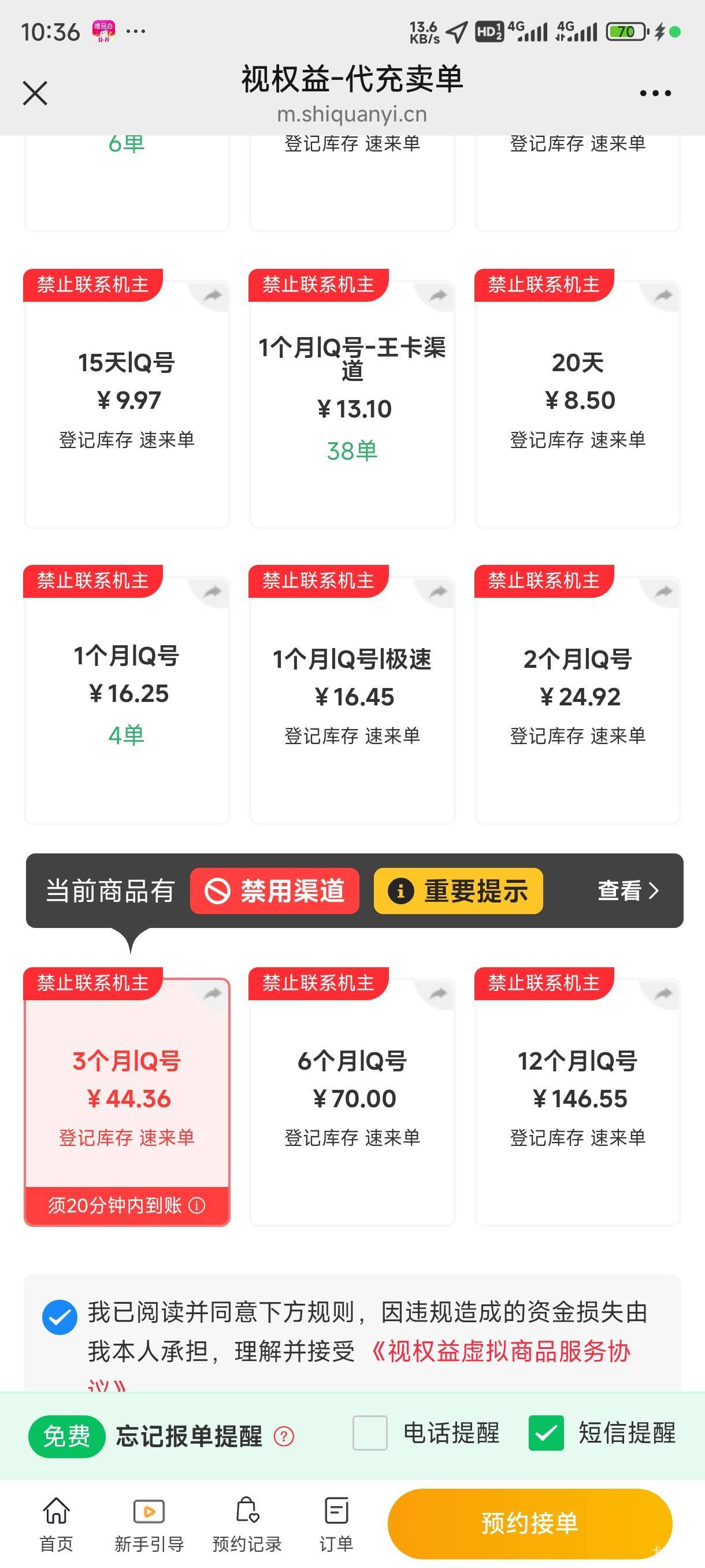
Task: Tap 预约接单 button
Action: pos(530,1523)
